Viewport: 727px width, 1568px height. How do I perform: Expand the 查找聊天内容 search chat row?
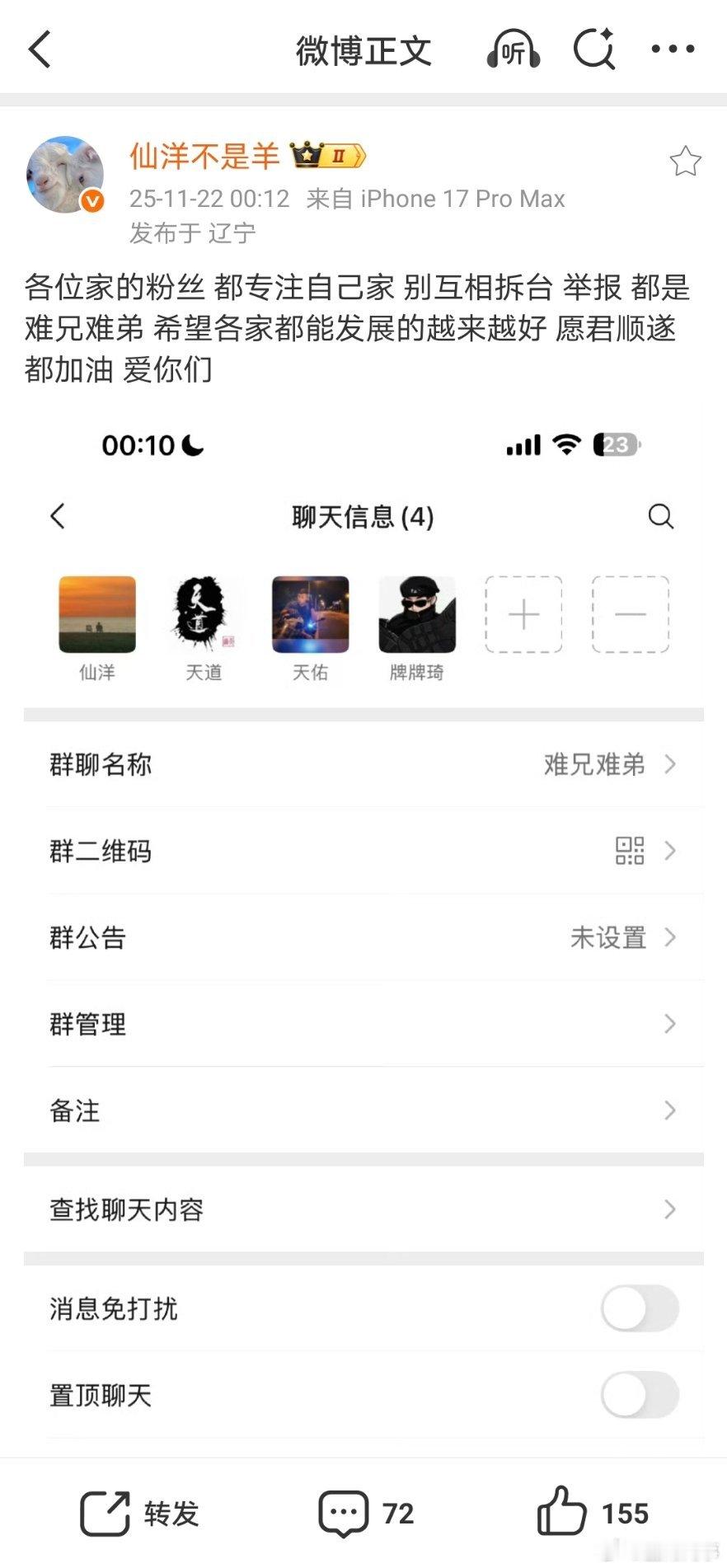668,1209
